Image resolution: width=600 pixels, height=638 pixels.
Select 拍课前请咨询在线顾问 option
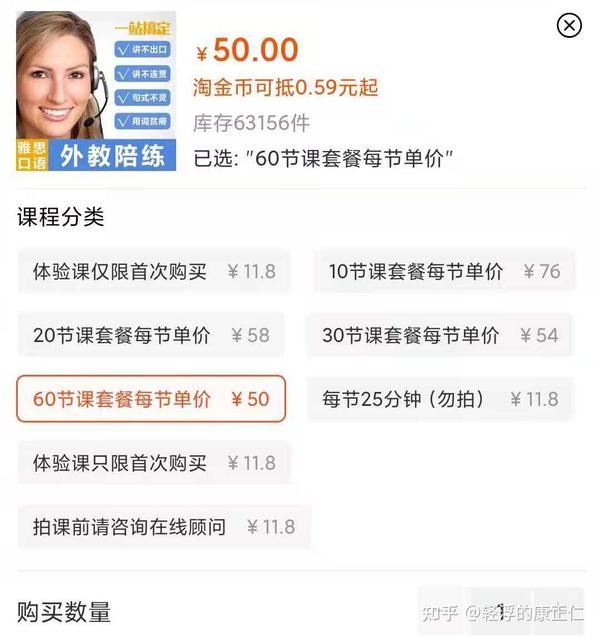164,526
